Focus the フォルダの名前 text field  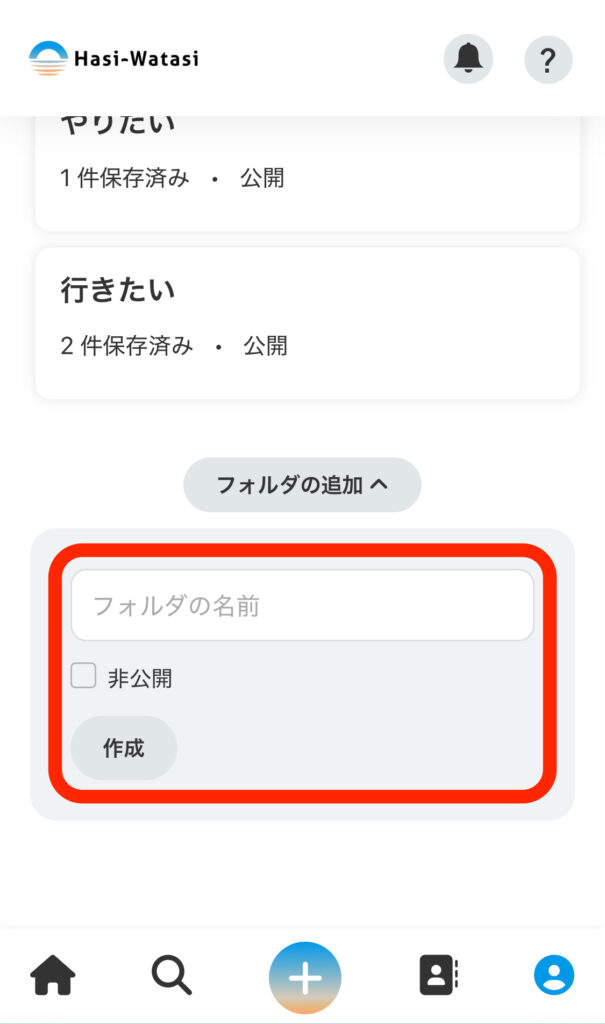pos(302,605)
